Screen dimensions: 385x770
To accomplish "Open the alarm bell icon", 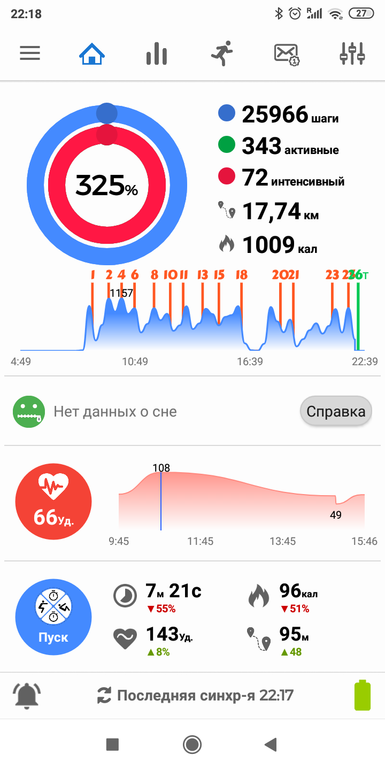I will click(27, 695).
